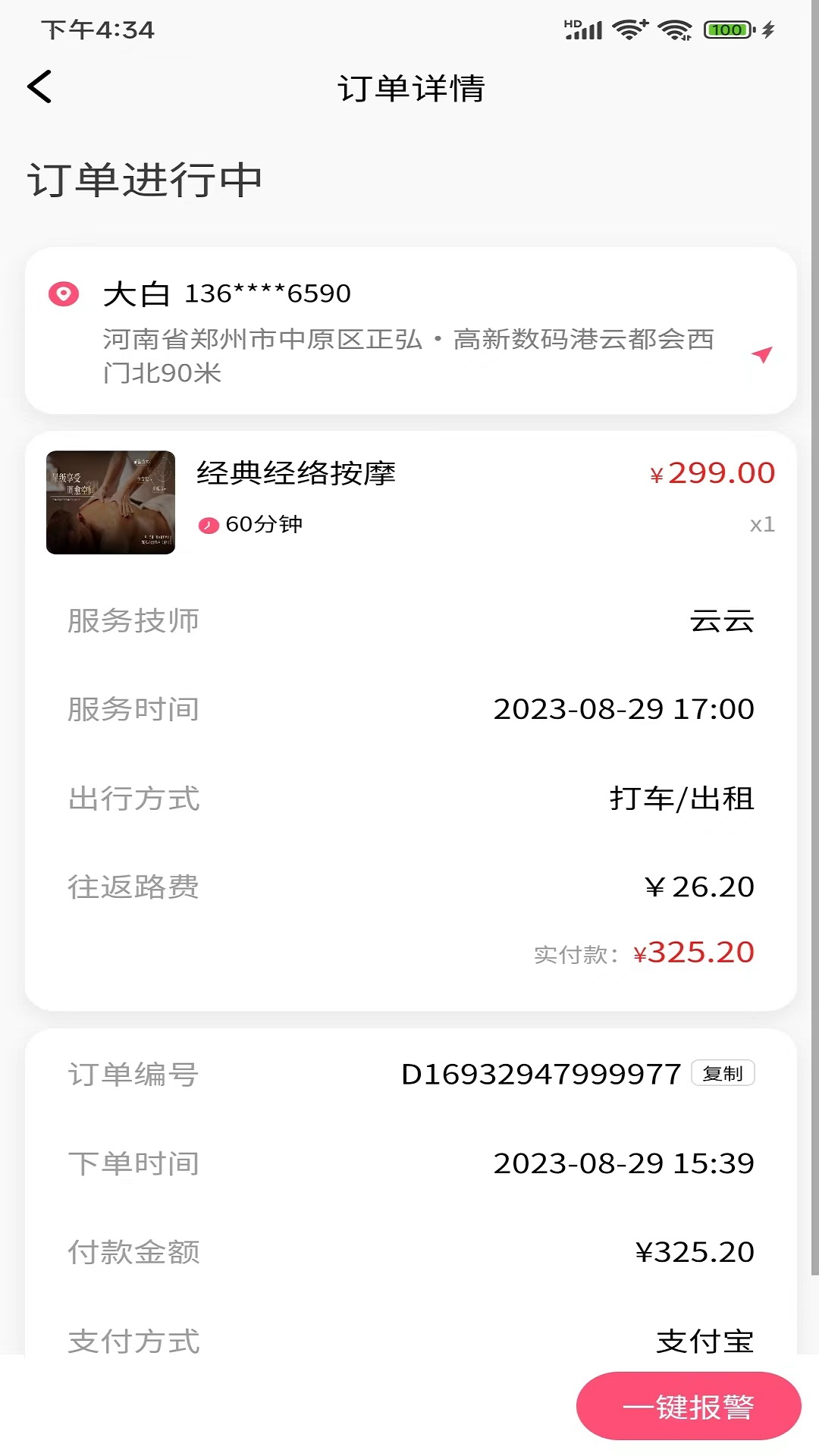This screenshot has width=819, height=1456.
Task: Tap the location pin icon beside 大白
Action: 64,293
